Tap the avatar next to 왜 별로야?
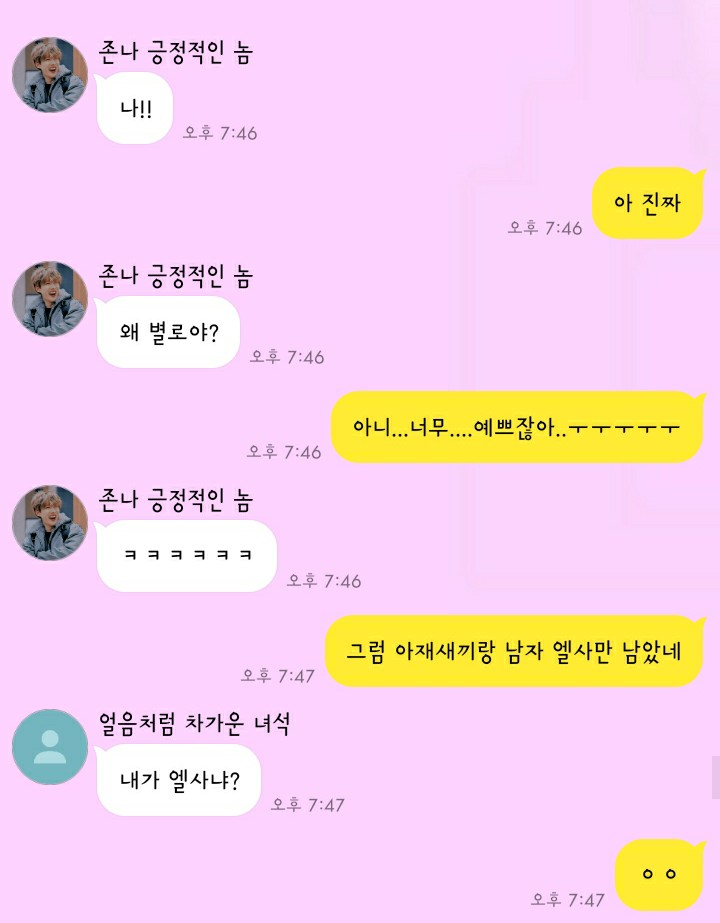Screen dimensions: 720x923 (x=50, y=299)
